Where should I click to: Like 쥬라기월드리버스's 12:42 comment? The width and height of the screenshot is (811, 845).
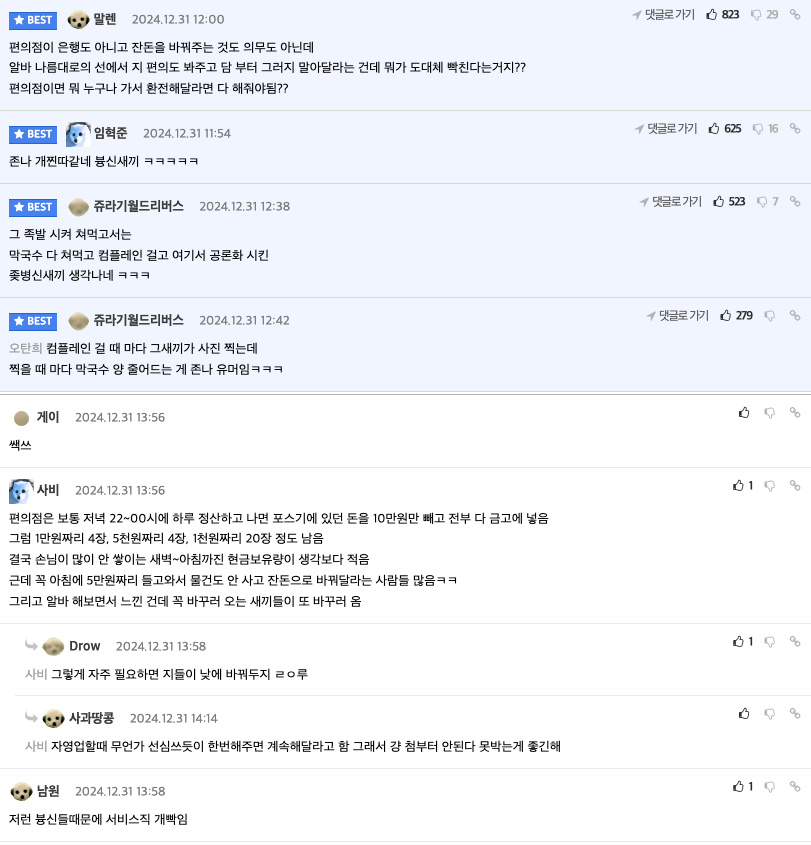click(x=726, y=316)
